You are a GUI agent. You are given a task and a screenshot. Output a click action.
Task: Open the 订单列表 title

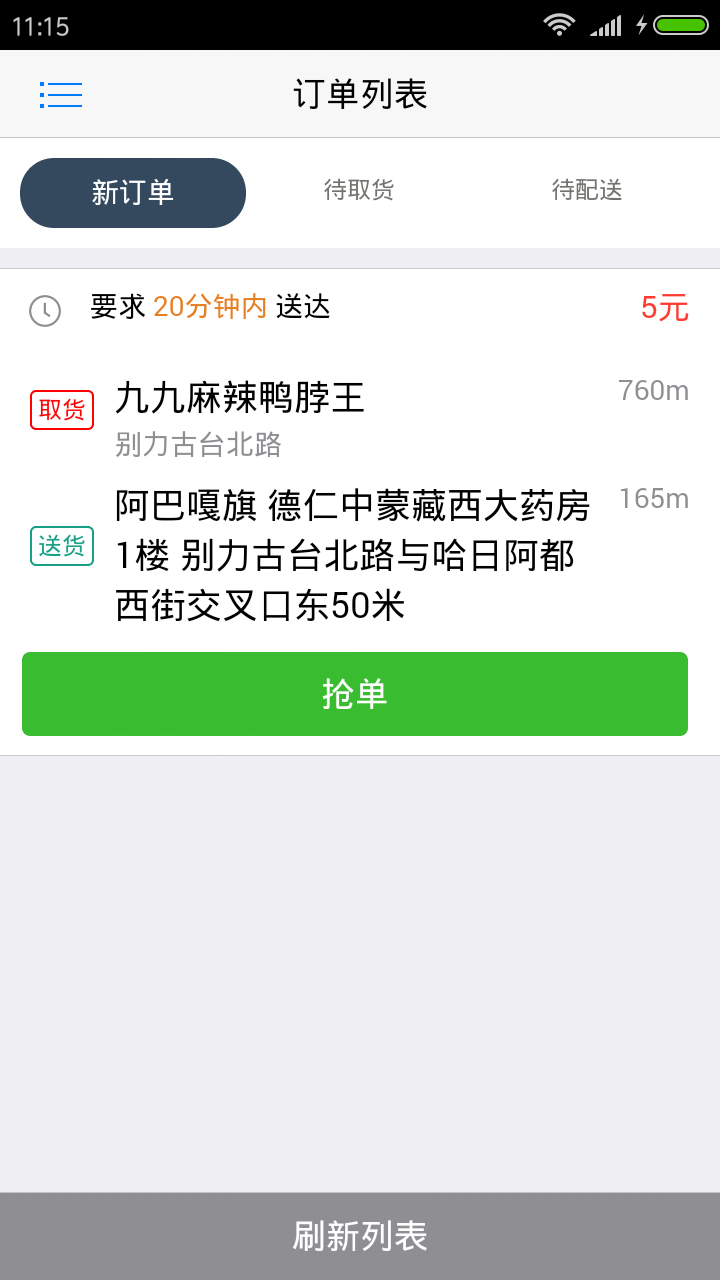(x=360, y=93)
